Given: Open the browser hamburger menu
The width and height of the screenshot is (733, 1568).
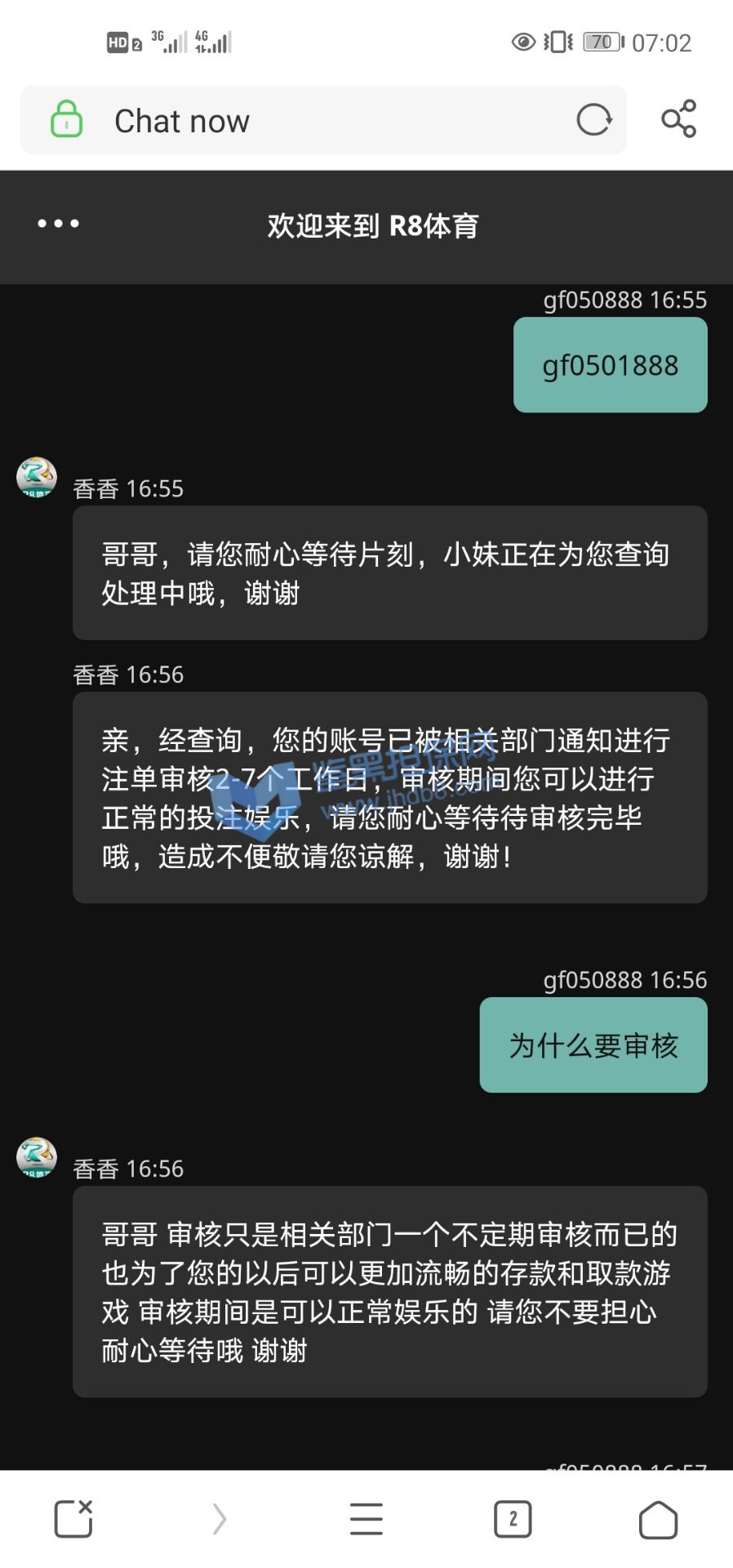Looking at the screenshot, I should click(366, 1519).
